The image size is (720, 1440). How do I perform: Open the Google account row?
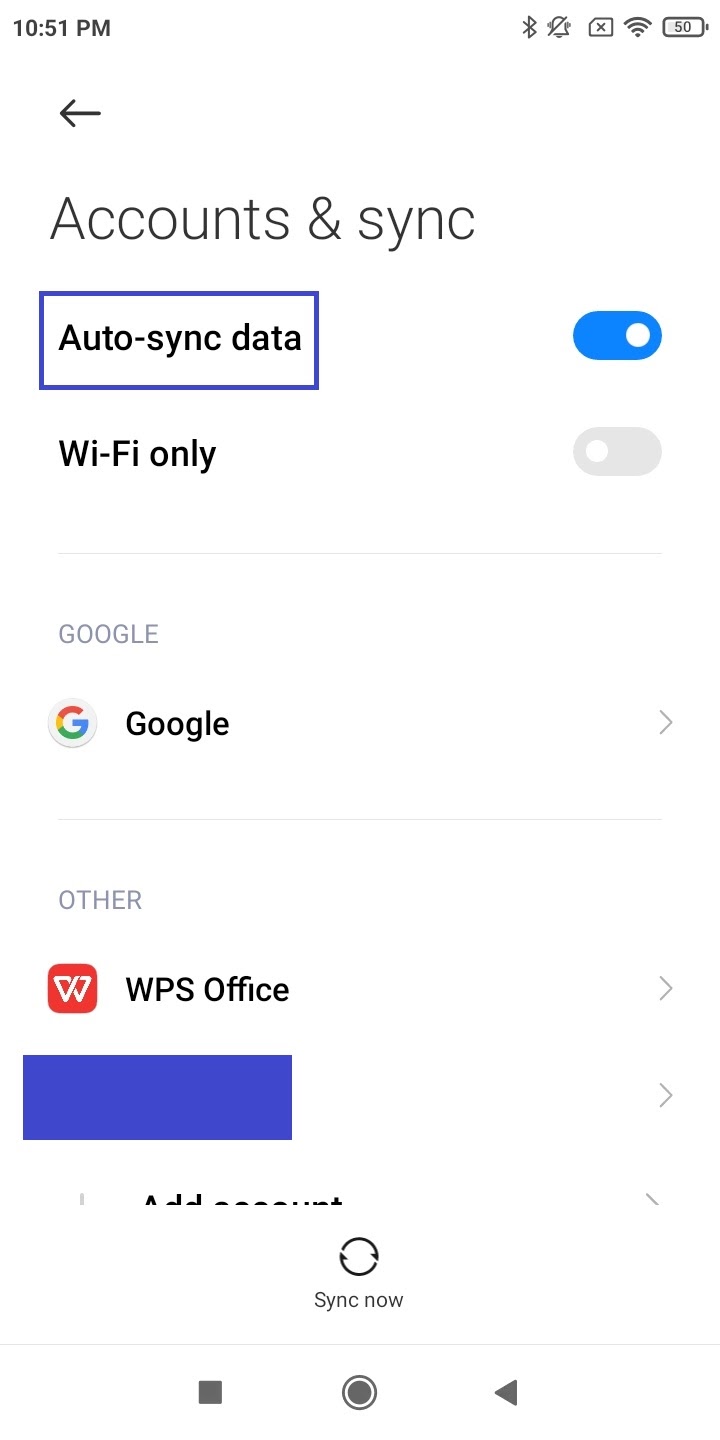pyautogui.click(x=360, y=723)
